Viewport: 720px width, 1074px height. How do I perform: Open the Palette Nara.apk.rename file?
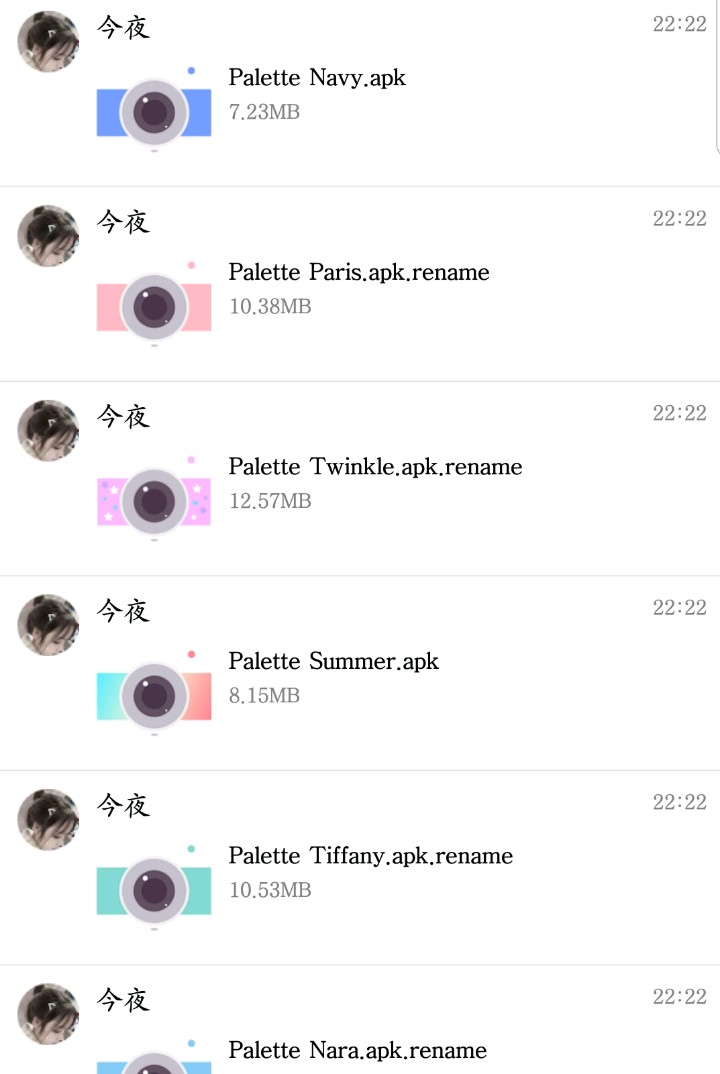(357, 1050)
